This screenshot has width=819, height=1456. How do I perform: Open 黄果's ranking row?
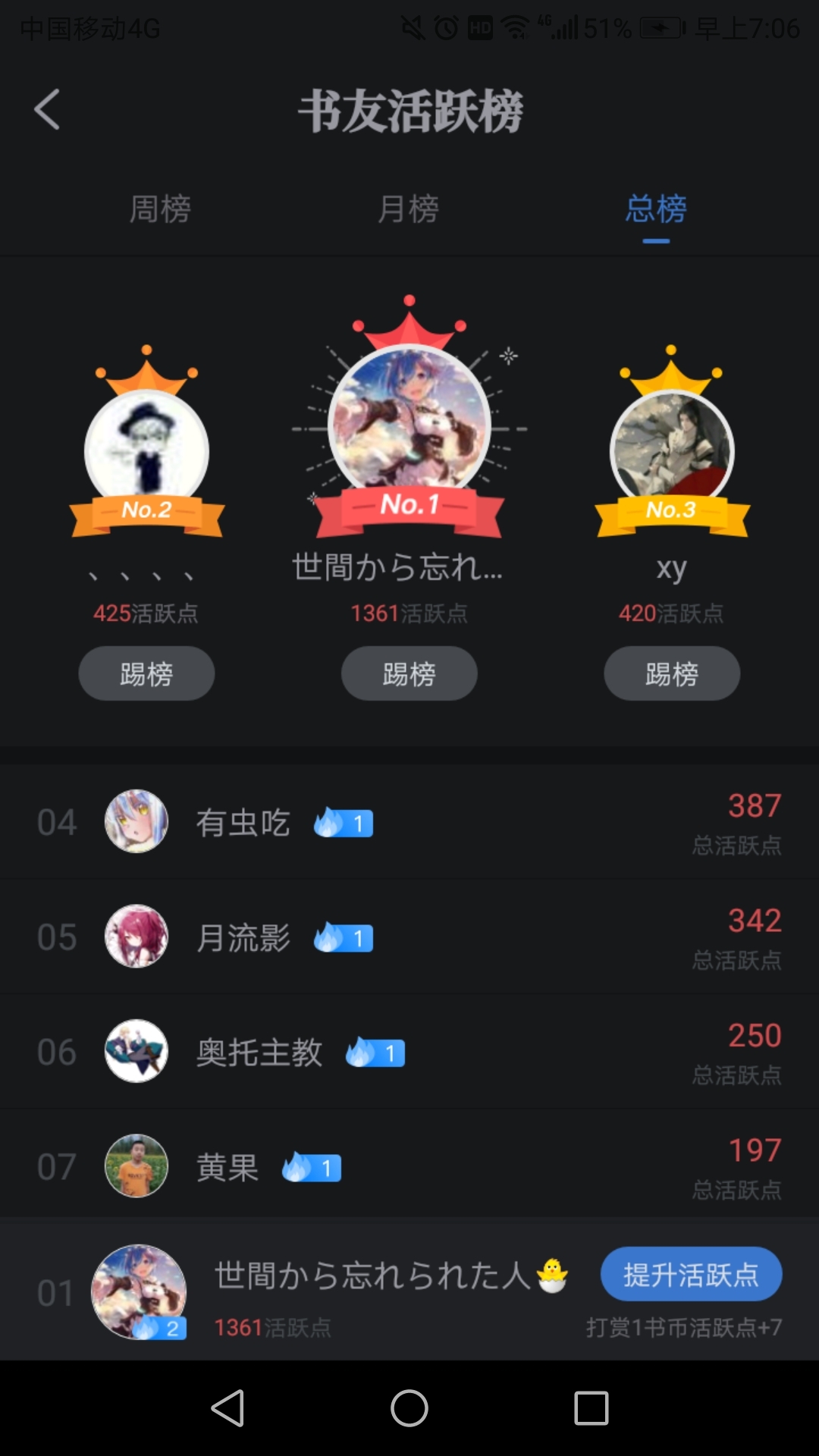tap(409, 1166)
